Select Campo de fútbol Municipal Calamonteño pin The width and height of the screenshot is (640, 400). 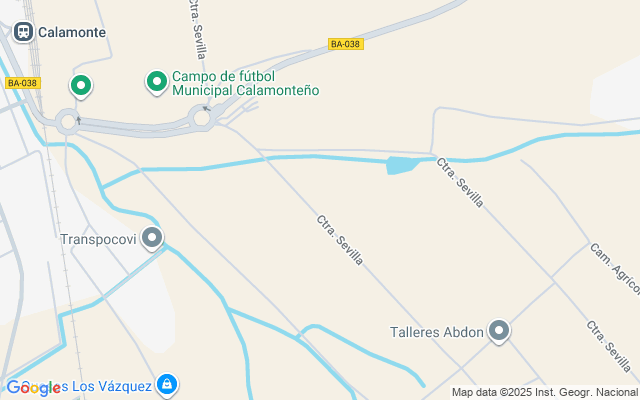[157, 81]
